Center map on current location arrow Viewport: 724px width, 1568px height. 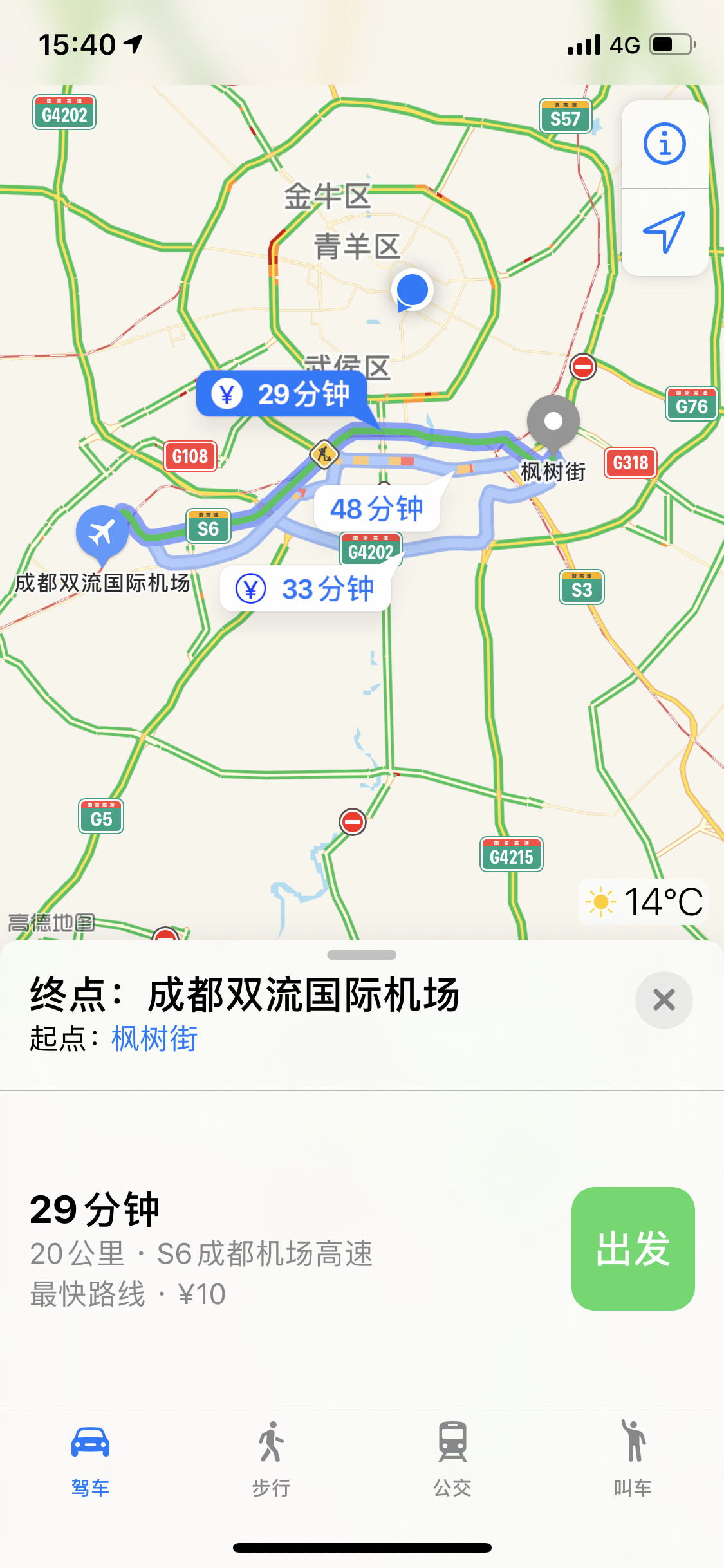click(x=665, y=232)
